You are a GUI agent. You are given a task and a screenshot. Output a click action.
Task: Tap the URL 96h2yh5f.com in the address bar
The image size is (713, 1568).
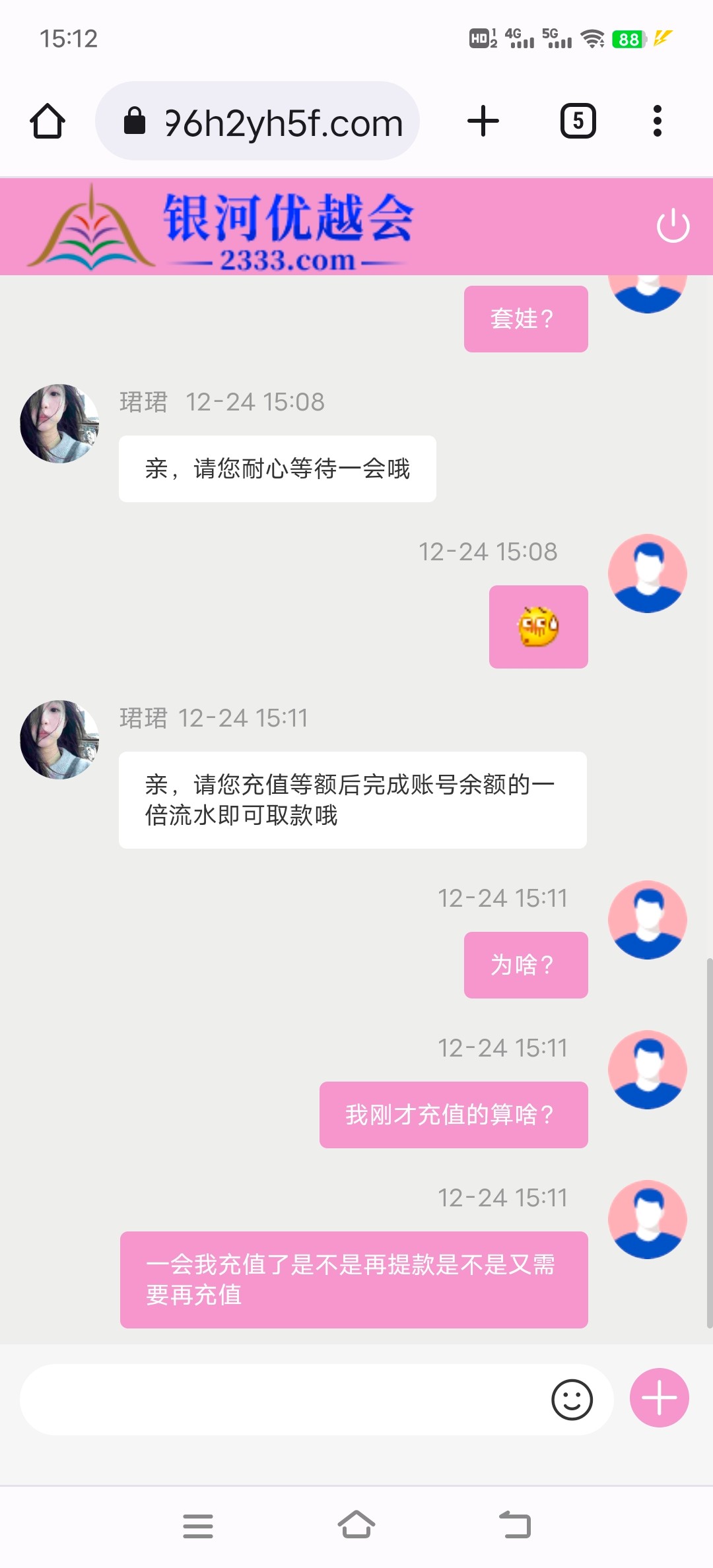284,121
